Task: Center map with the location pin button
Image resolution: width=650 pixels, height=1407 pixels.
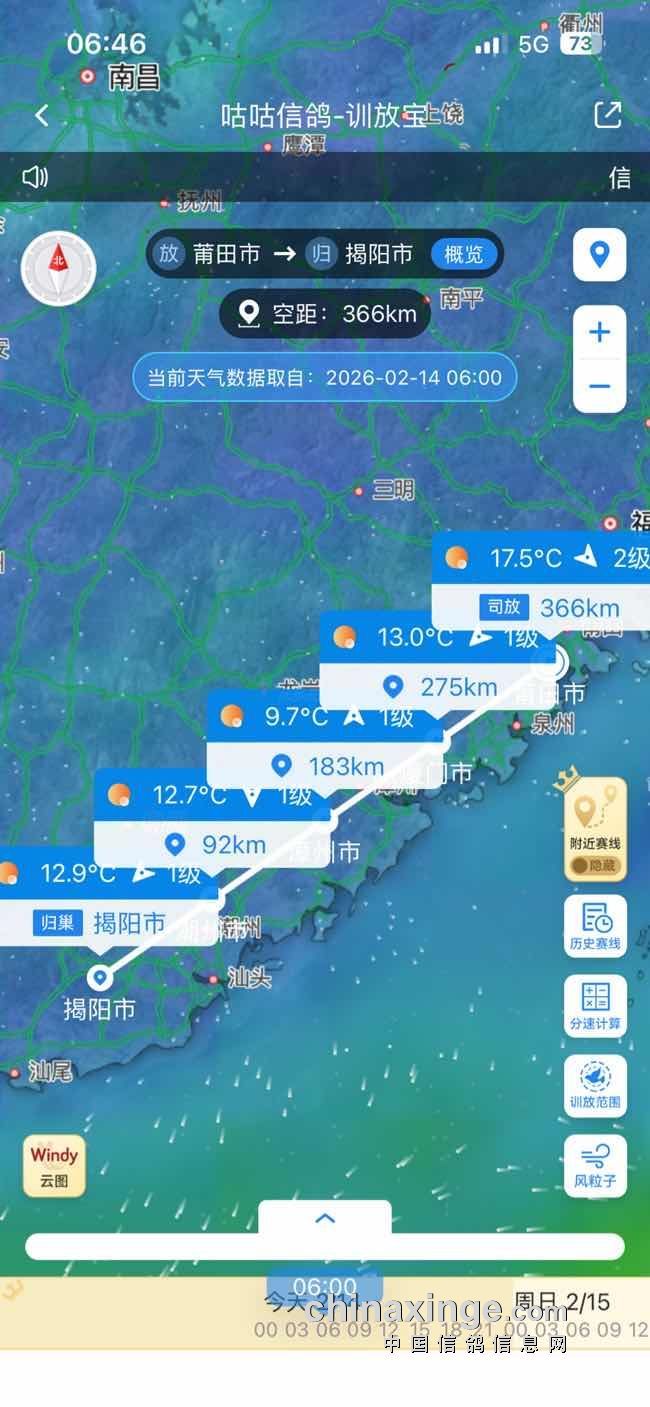Action: tap(599, 254)
